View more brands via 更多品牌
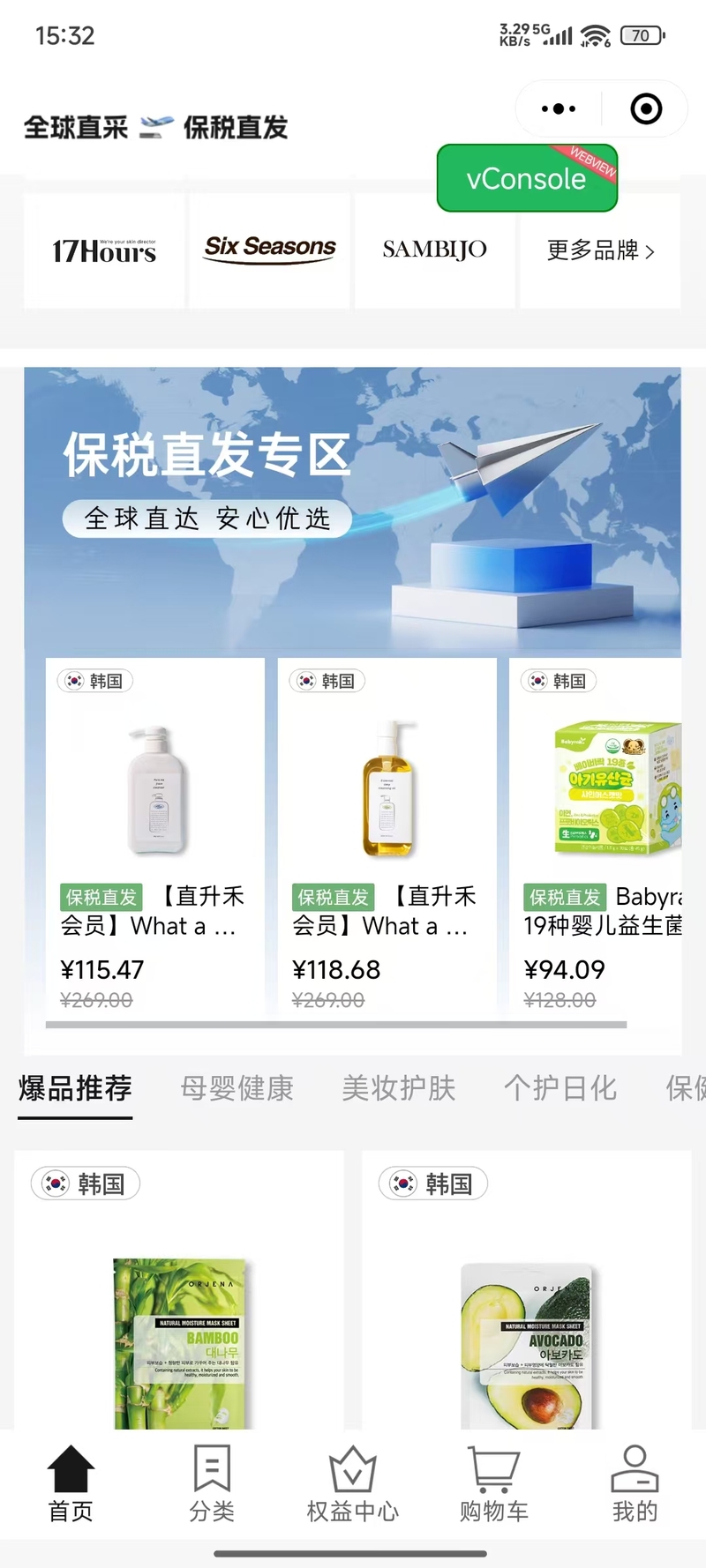 [600, 251]
